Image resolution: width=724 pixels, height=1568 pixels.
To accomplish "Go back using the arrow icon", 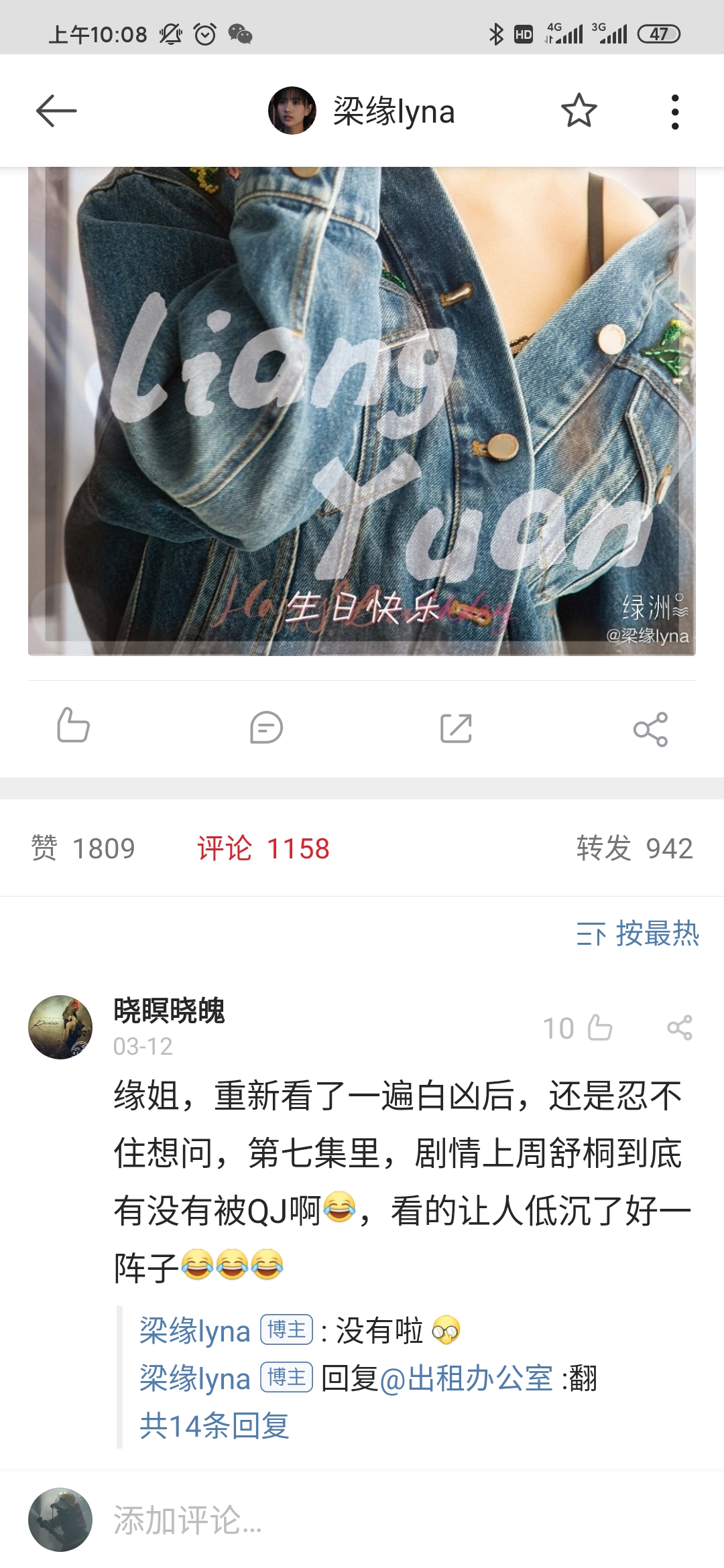I will click(x=56, y=111).
